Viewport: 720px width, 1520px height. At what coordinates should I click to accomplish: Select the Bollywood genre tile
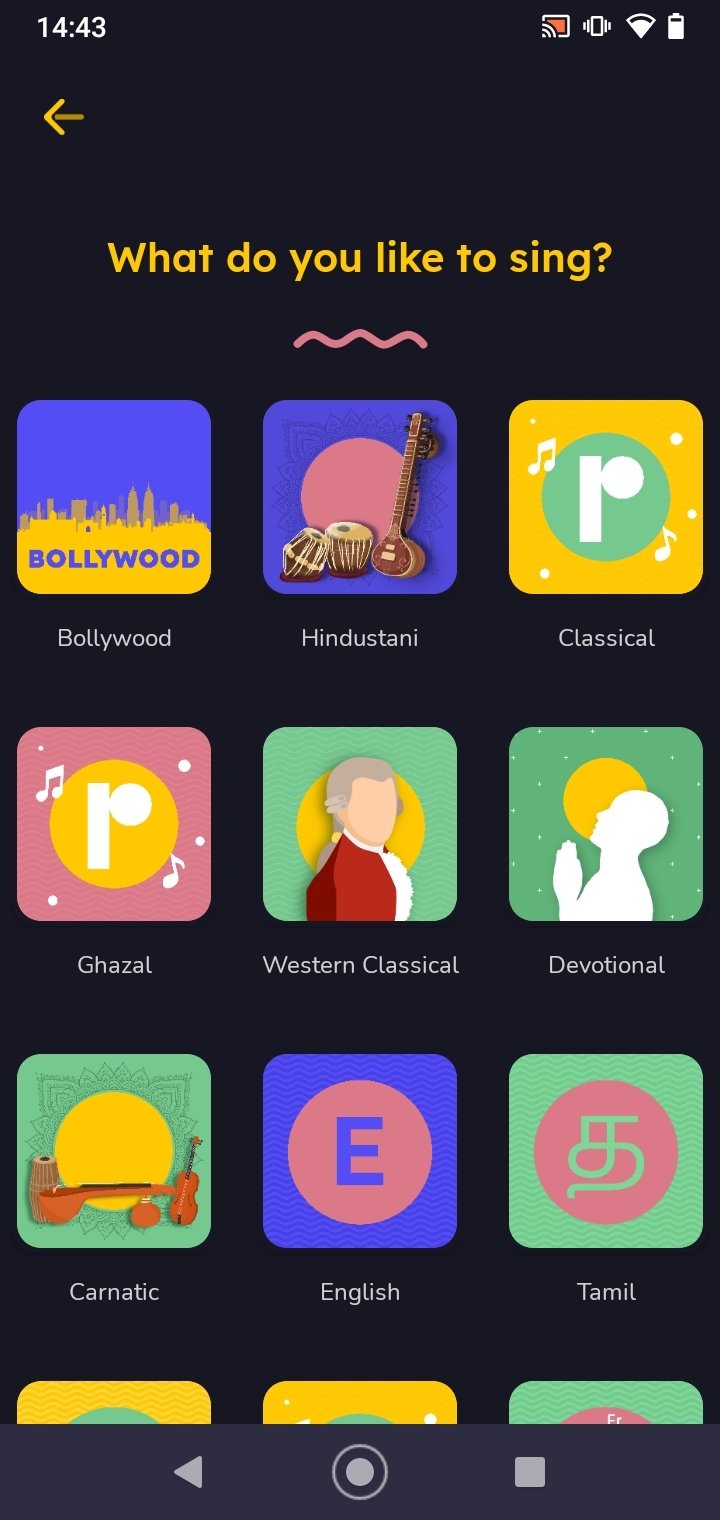click(114, 497)
